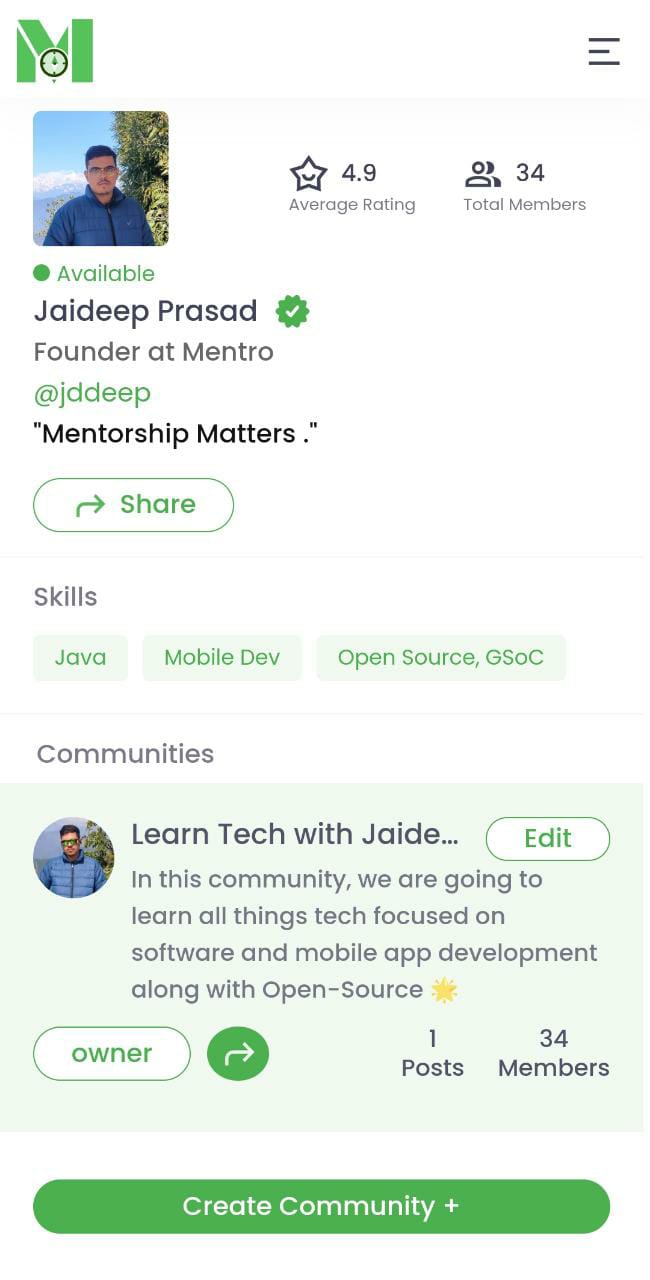Edit the Learn Tech community
Viewport: 650px width, 1280px height.
coord(547,838)
